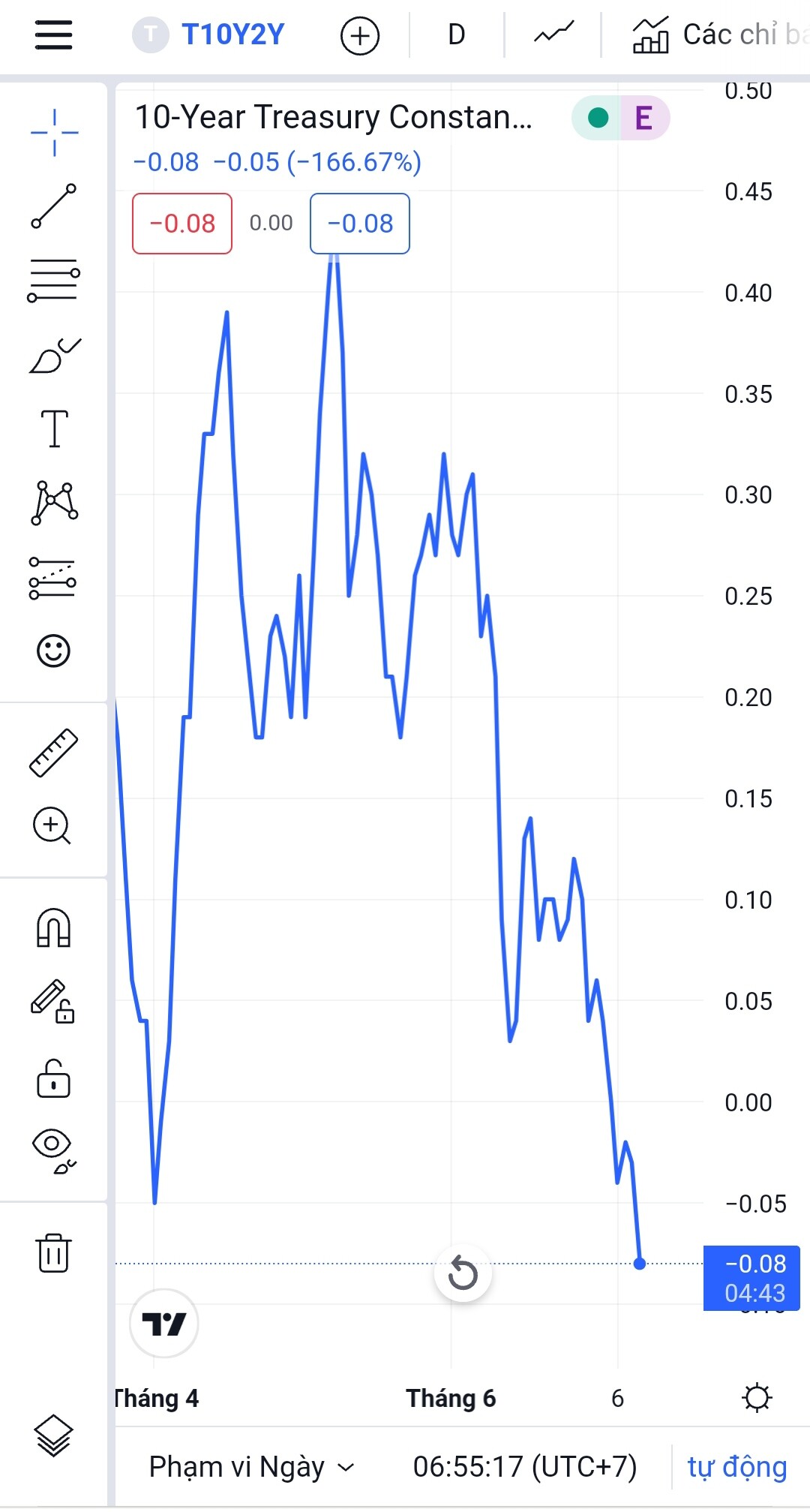Activate the ruler measure tool

click(x=54, y=752)
